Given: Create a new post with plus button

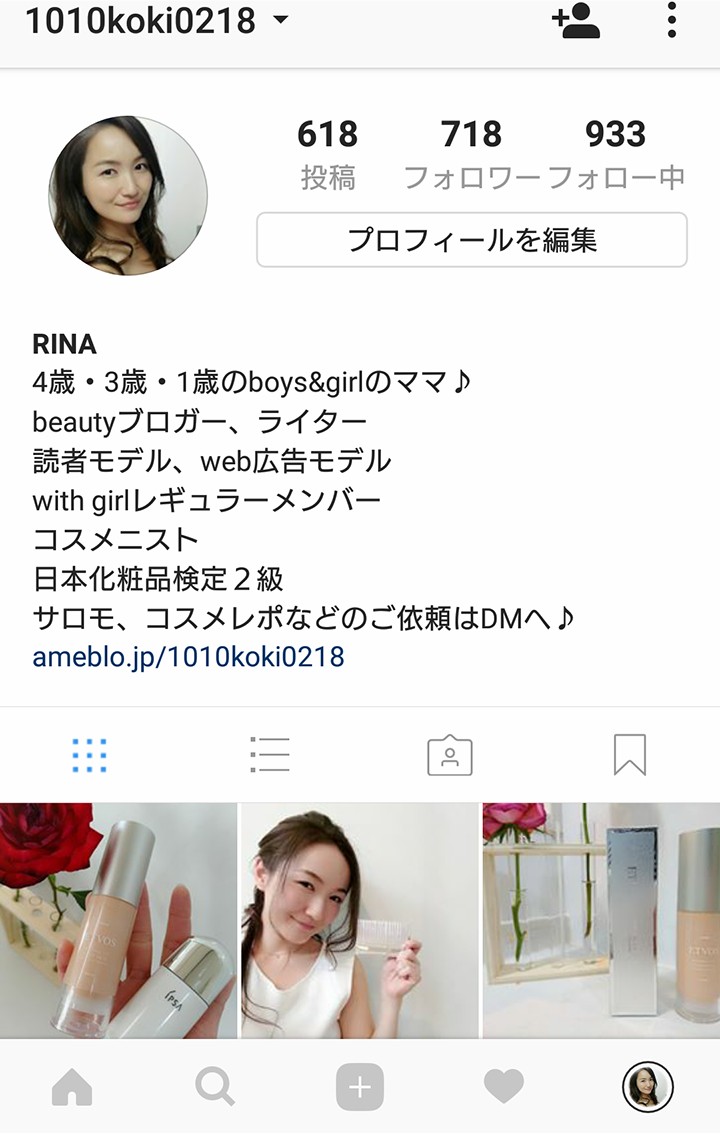Looking at the screenshot, I should [x=360, y=1087].
